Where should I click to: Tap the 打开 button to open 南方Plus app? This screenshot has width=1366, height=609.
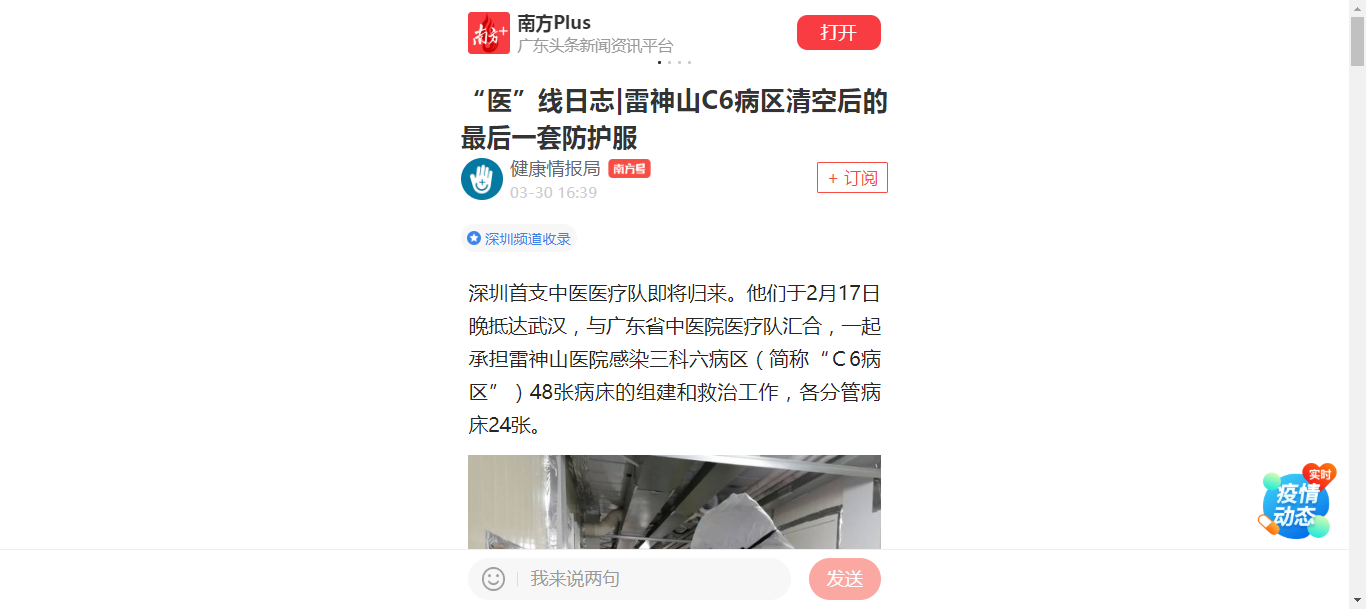(838, 32)
